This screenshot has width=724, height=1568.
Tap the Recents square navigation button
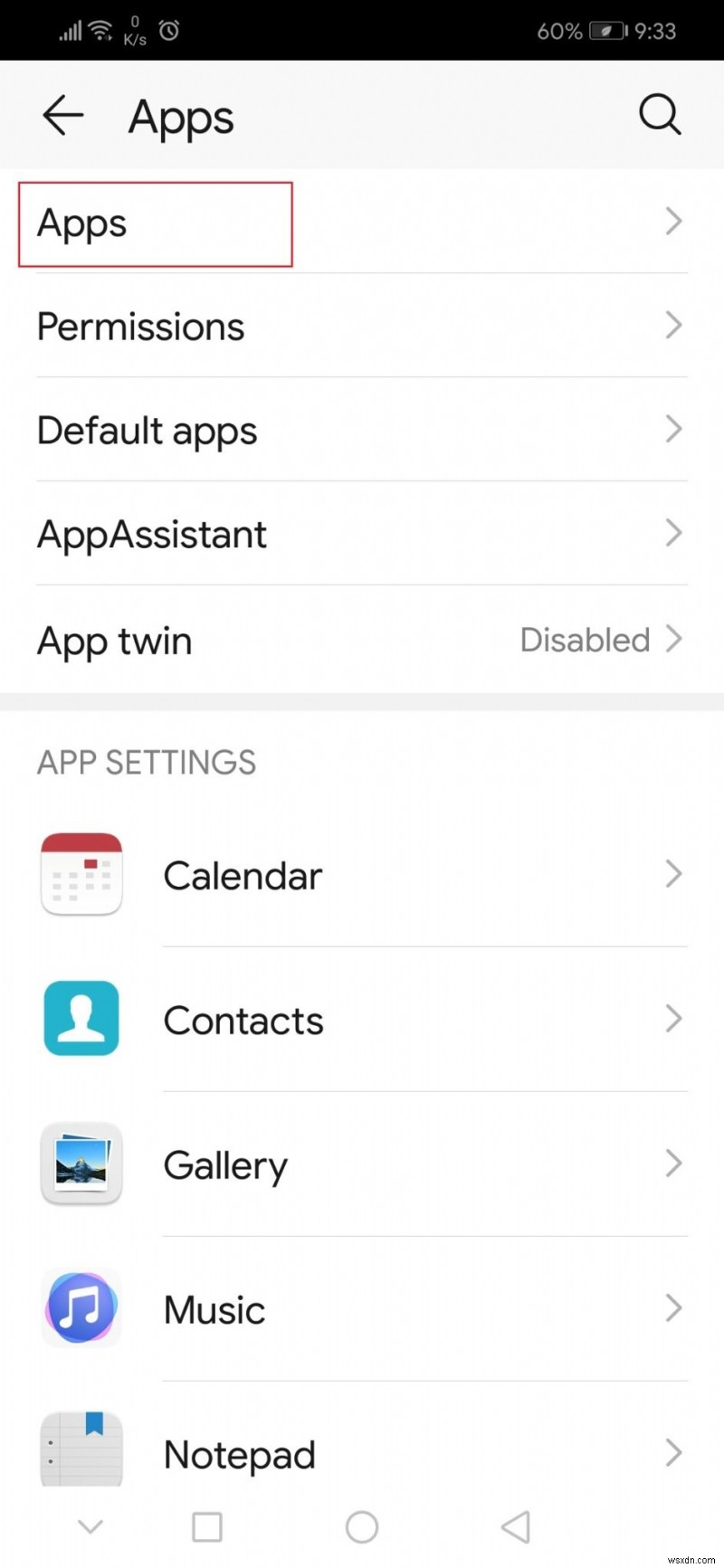coord(207,1526)
